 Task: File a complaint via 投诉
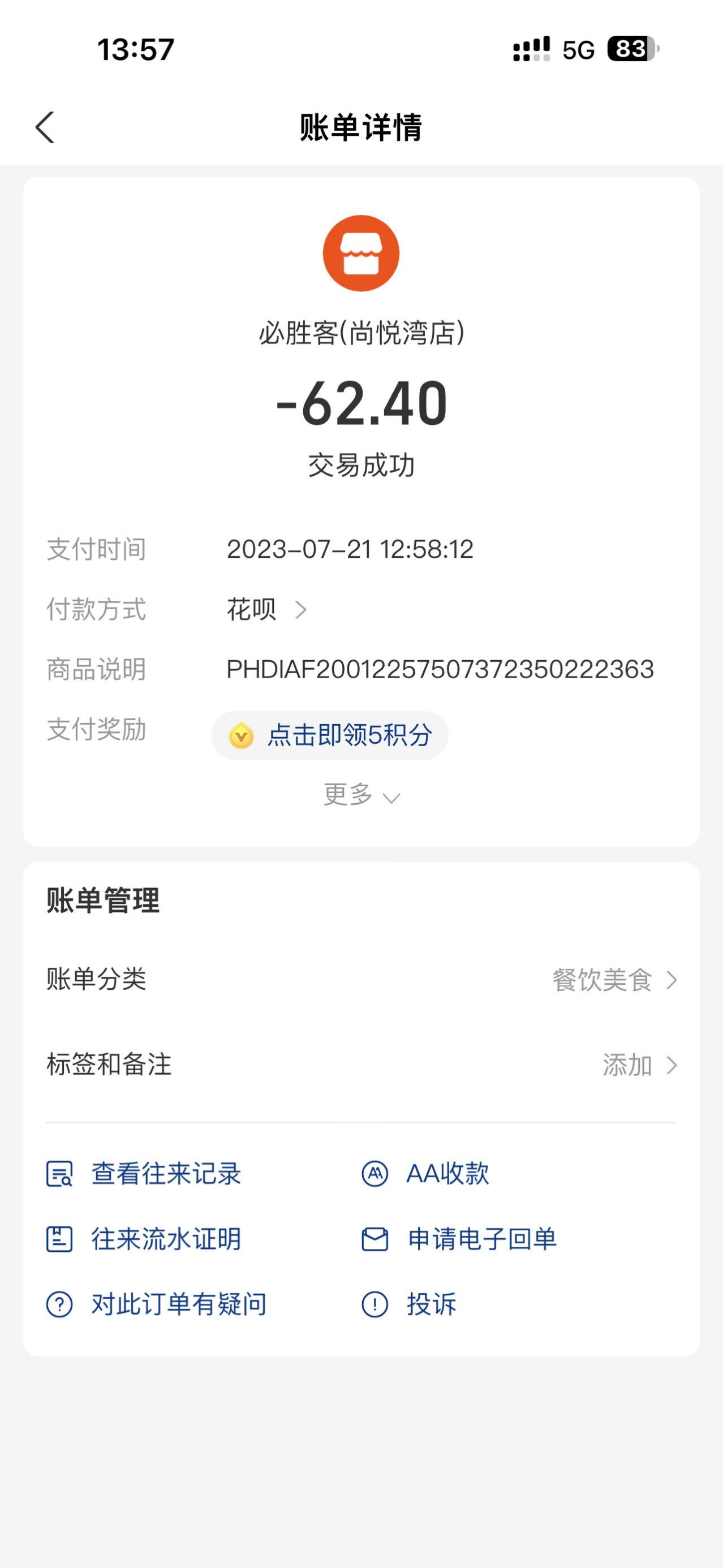click(409, 1304)
